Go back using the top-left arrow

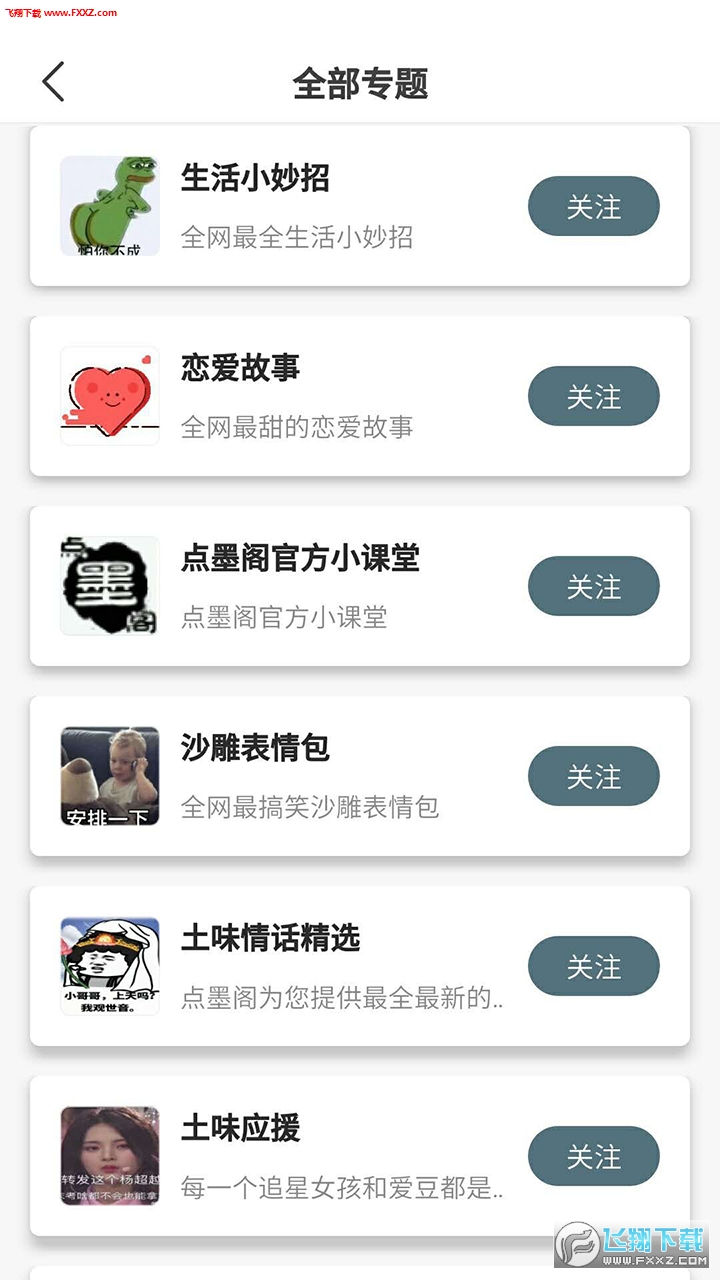[x=54, y=82]
